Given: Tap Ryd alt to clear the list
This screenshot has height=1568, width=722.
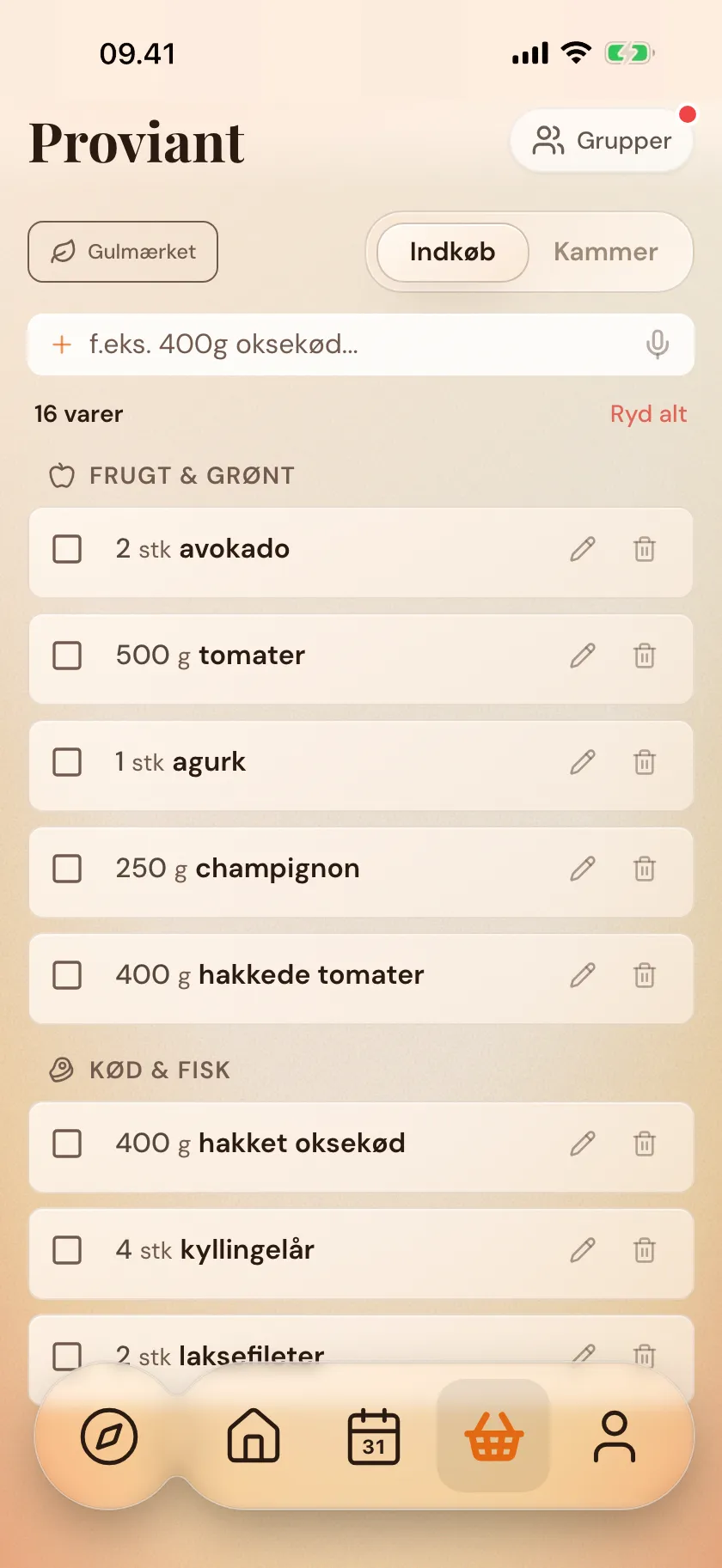Looking at the screenshot, I should (x=648, y=414).
